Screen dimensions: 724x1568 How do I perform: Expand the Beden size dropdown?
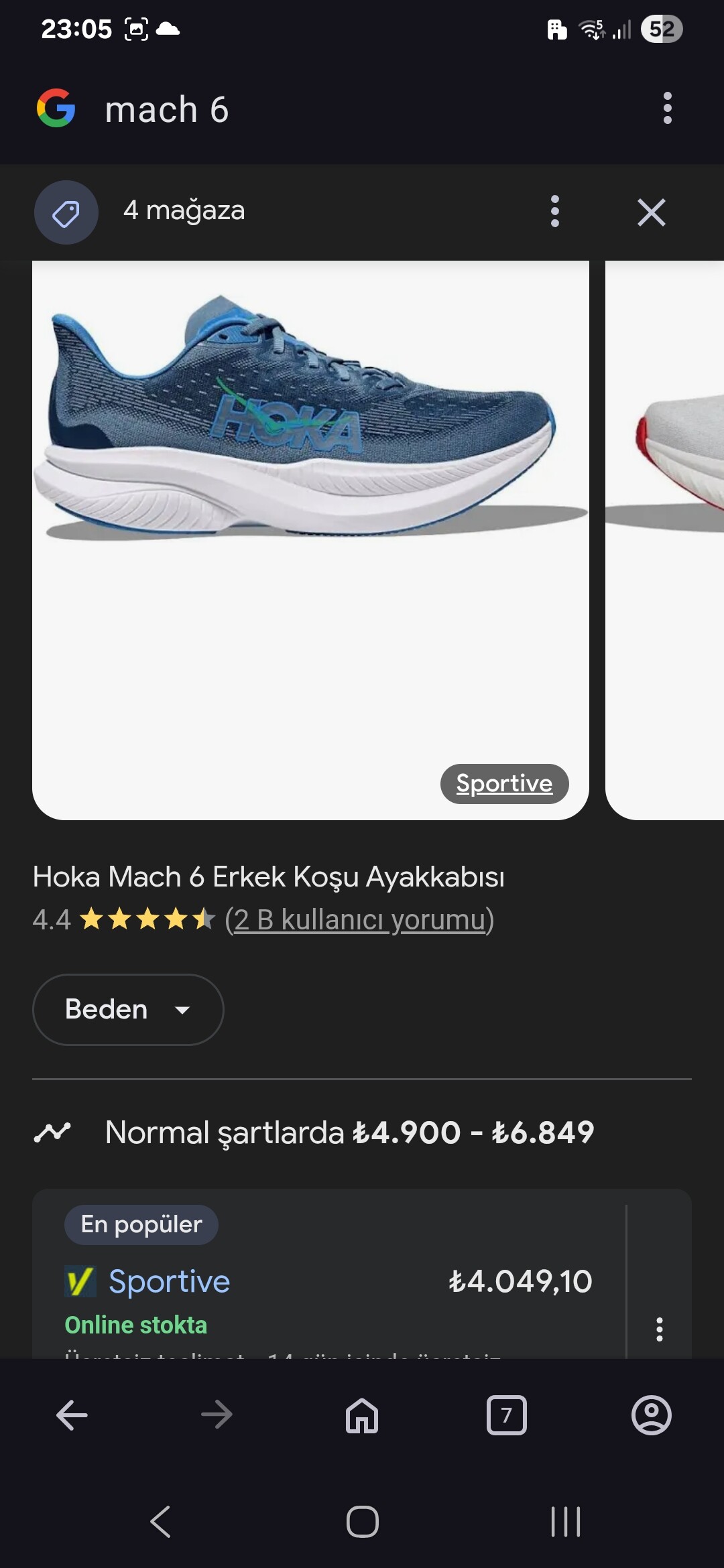click(x=127, y=1009)
